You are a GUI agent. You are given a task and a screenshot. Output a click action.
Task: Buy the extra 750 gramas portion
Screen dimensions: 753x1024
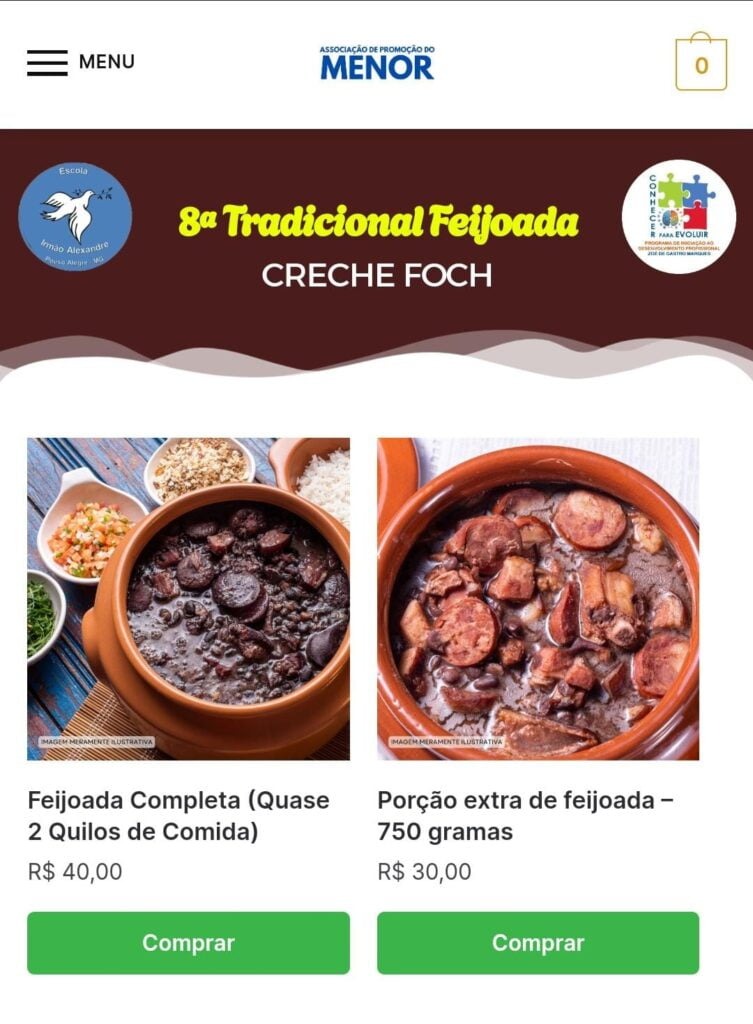coord(538,942)
